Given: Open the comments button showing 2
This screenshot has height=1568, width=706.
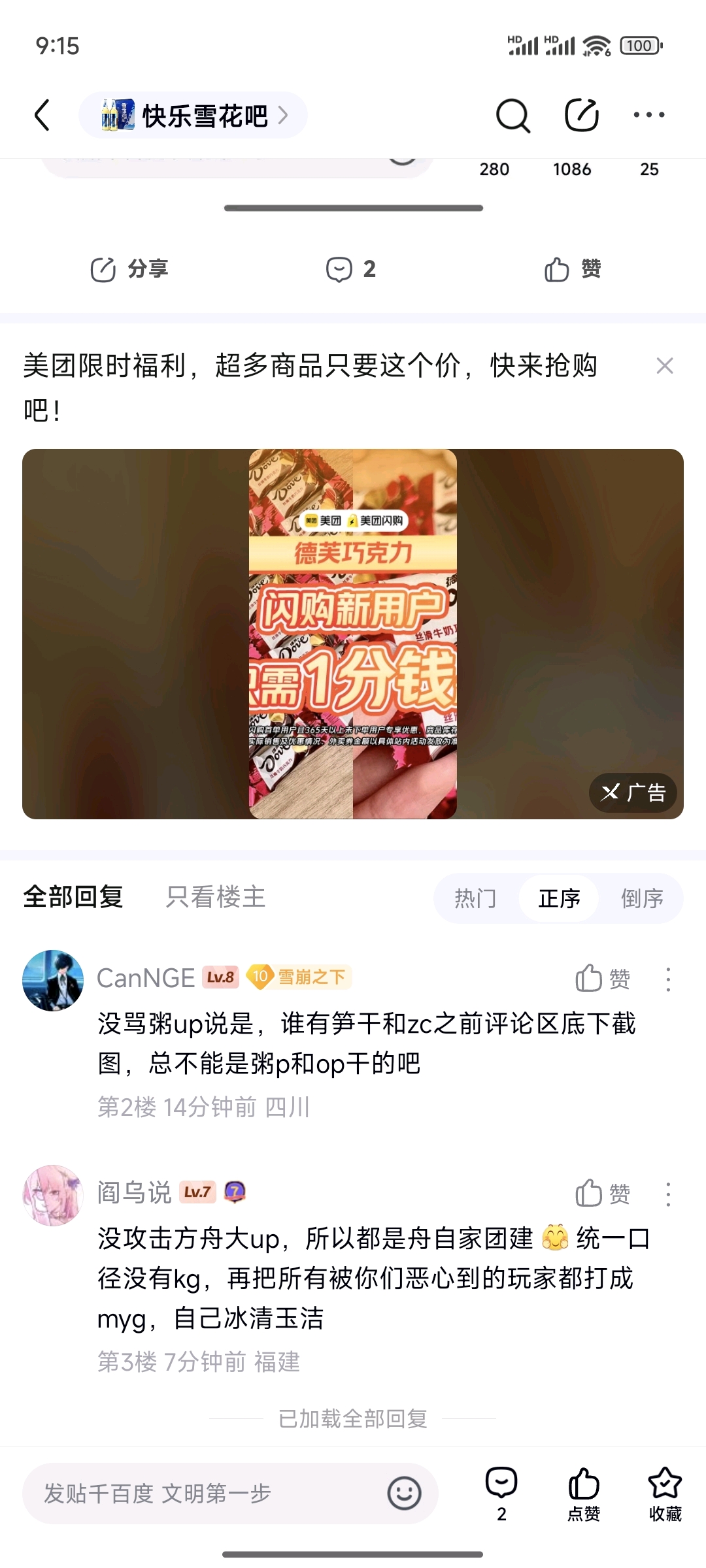Looking at the screenshot, I should [x=351, y=269].
